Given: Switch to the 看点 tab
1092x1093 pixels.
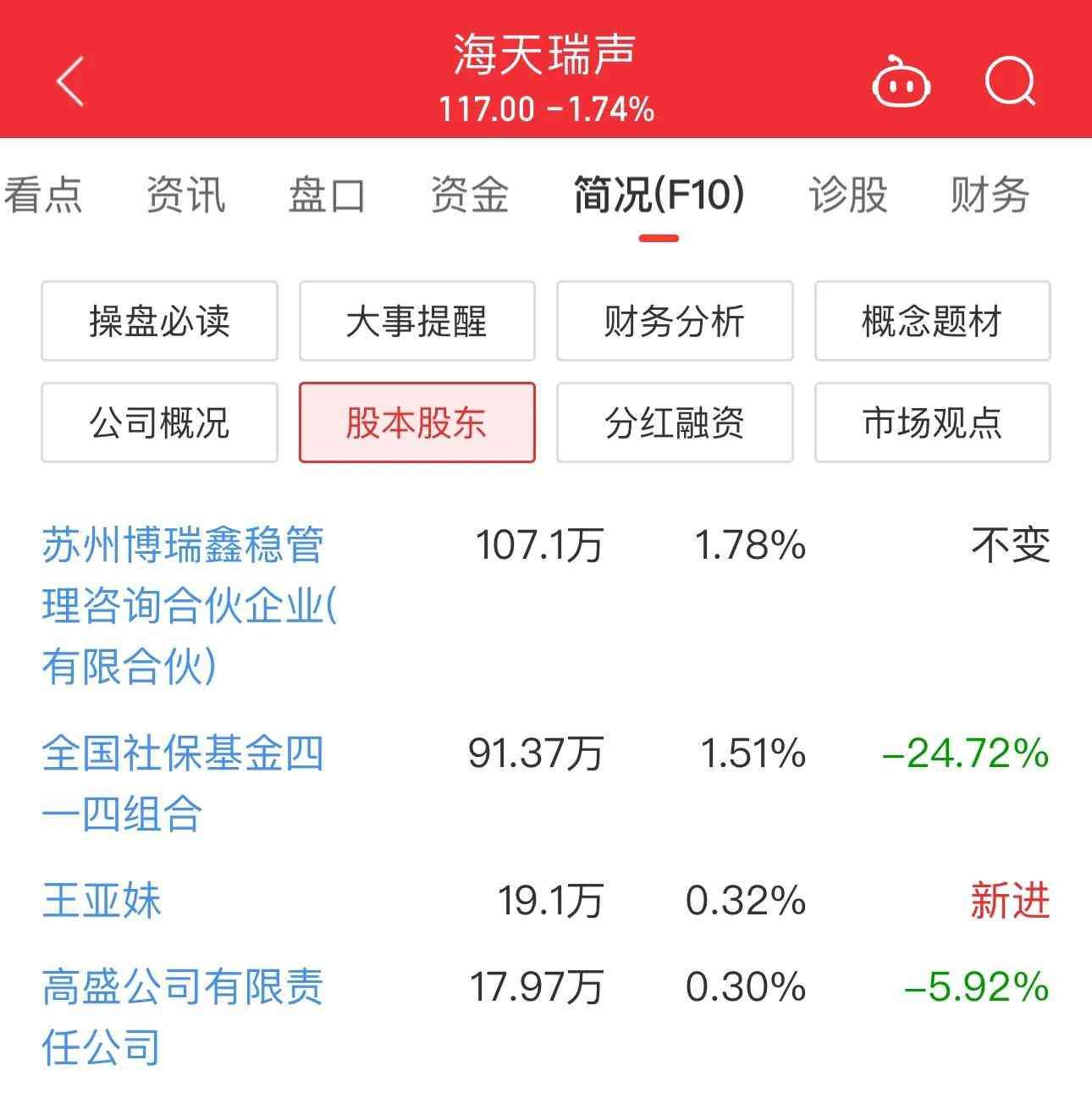Looking at the screenshot, I should point(42,195).
